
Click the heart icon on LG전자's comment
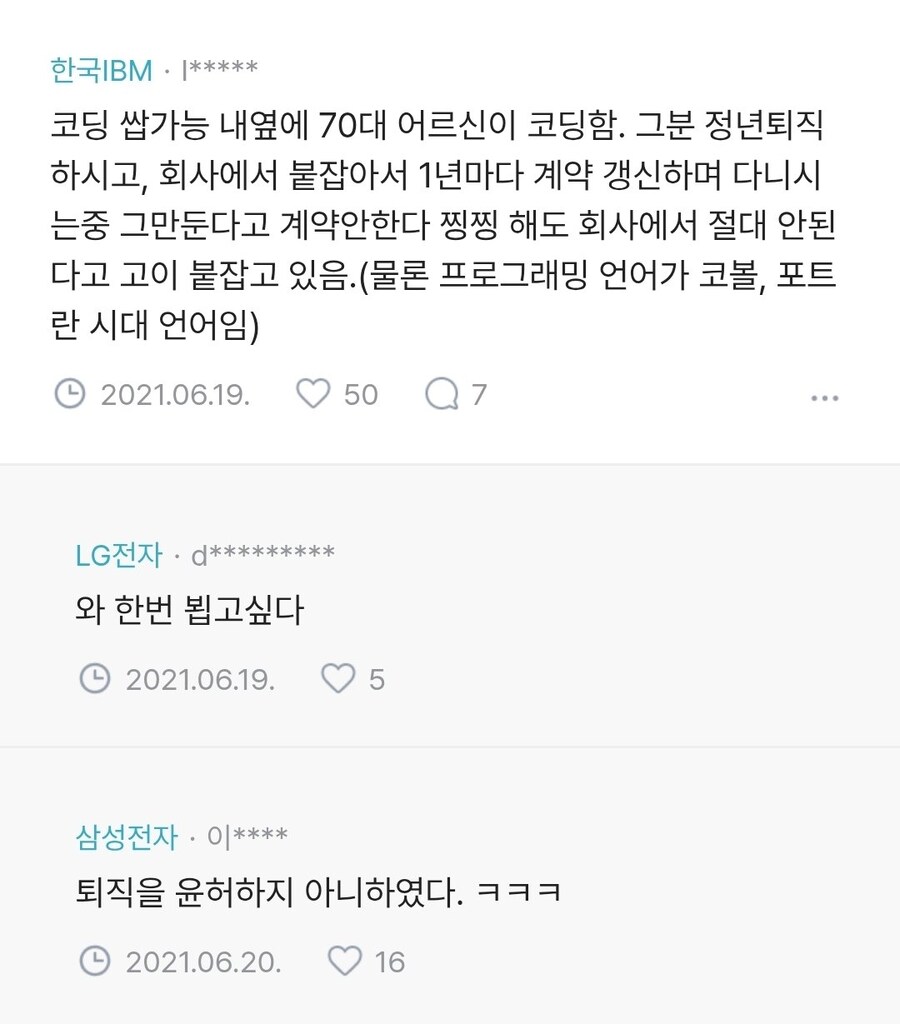pyautogui.click(x=338, y=679)
